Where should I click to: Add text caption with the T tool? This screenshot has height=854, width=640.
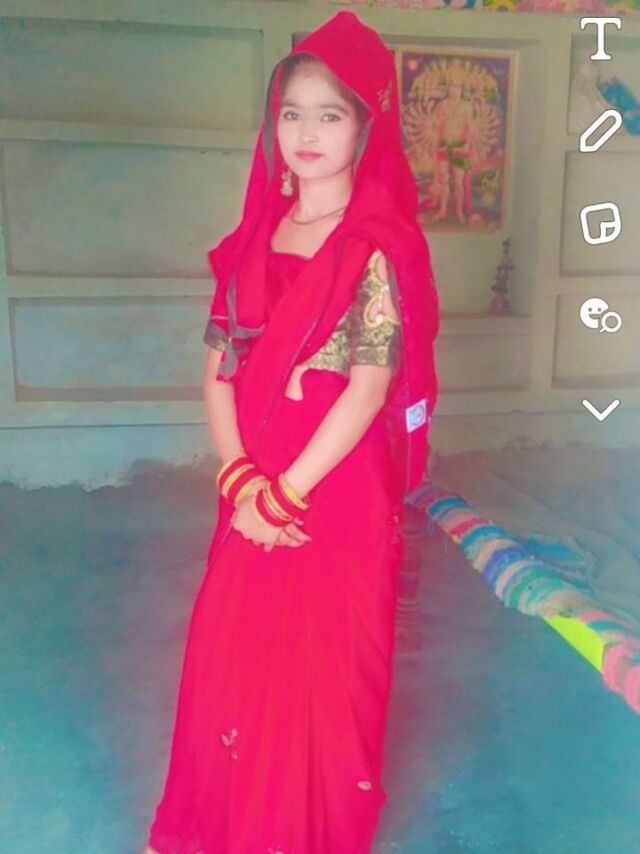pyautogui.click(x=600, y=39)
